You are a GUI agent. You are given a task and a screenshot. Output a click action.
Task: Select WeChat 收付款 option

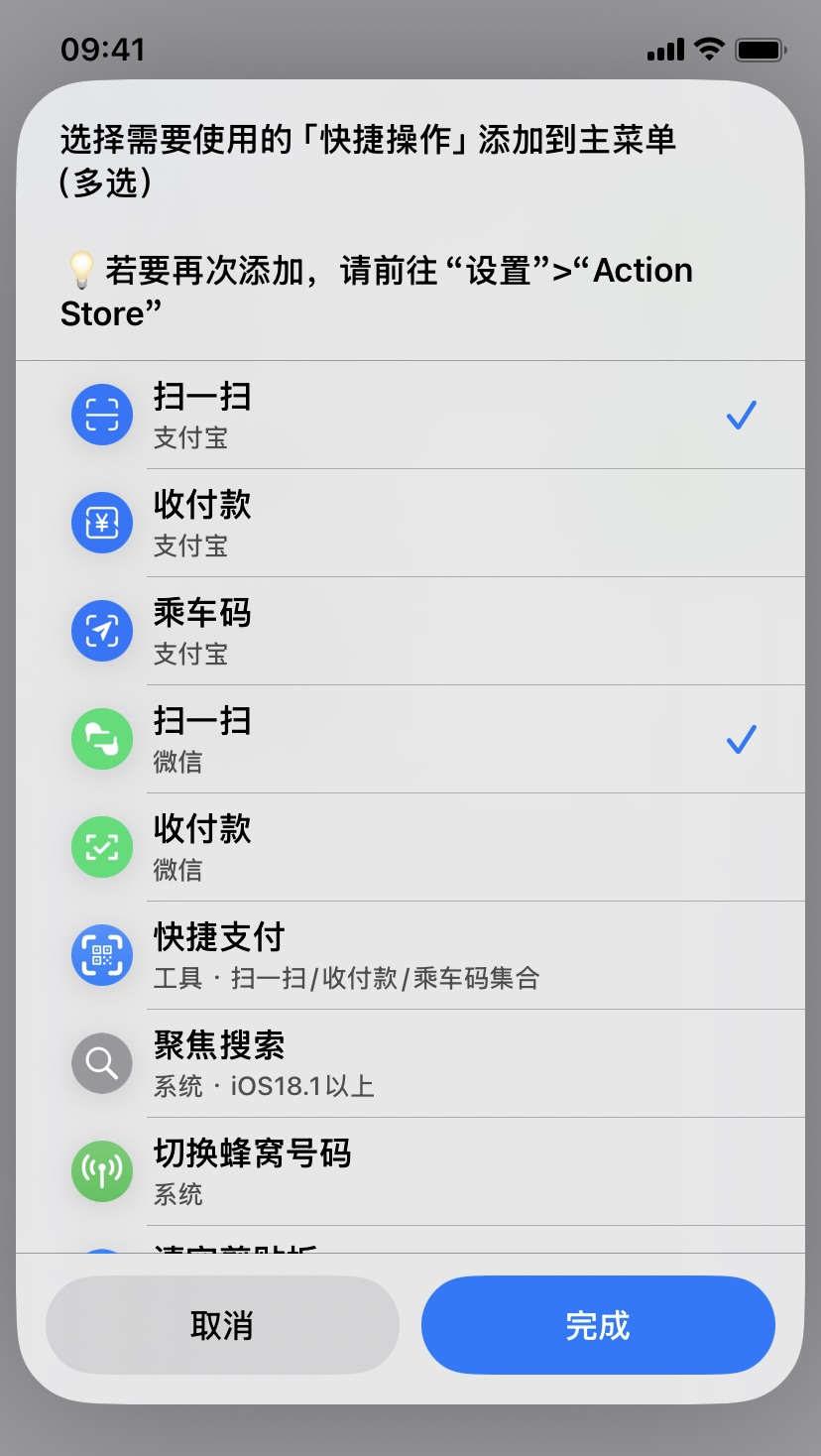410,847
